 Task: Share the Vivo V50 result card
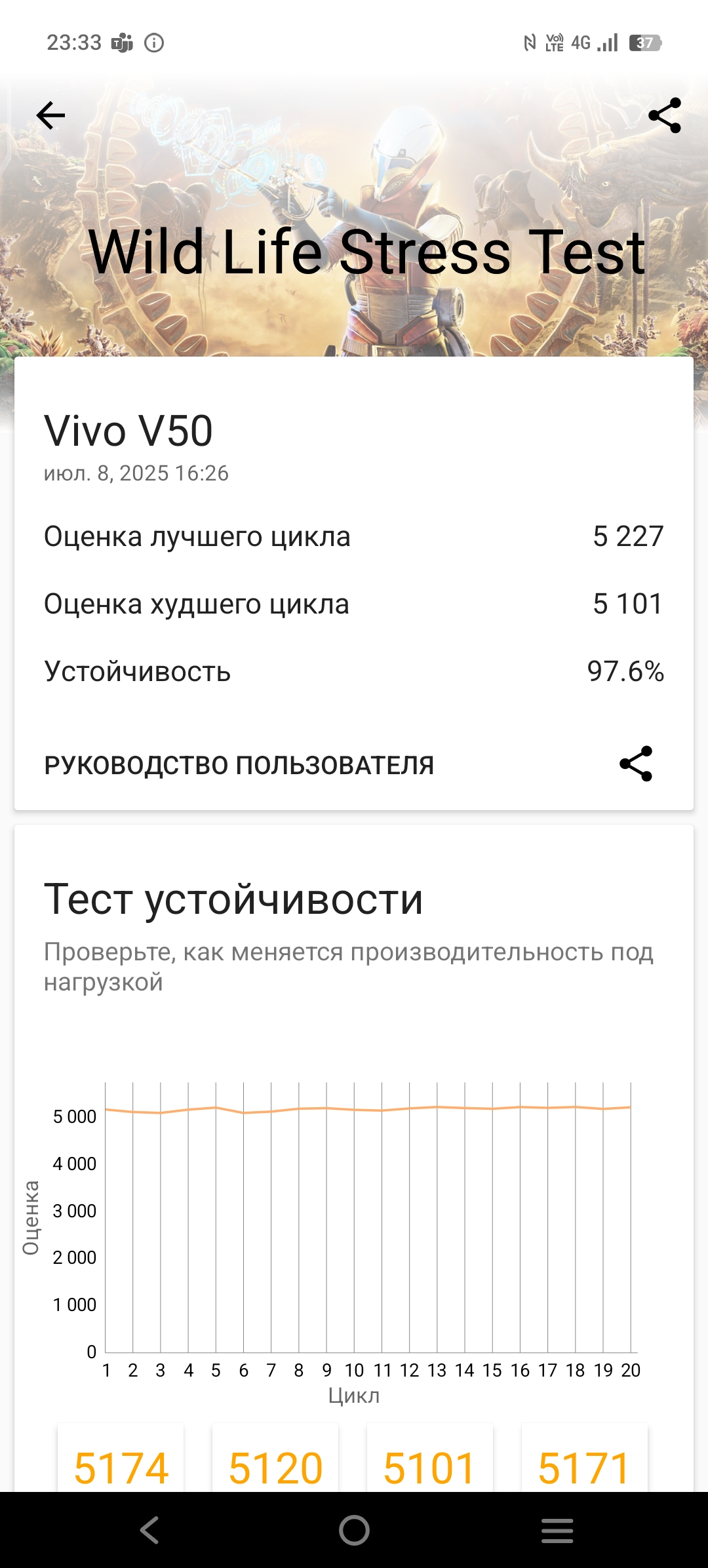tap(636, 764)
